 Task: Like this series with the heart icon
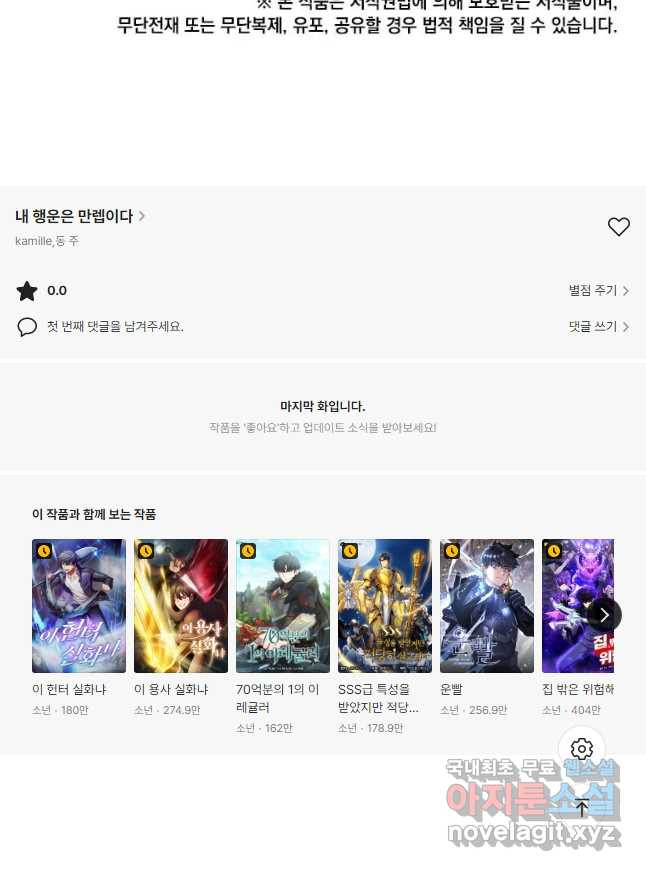[619, 227]
